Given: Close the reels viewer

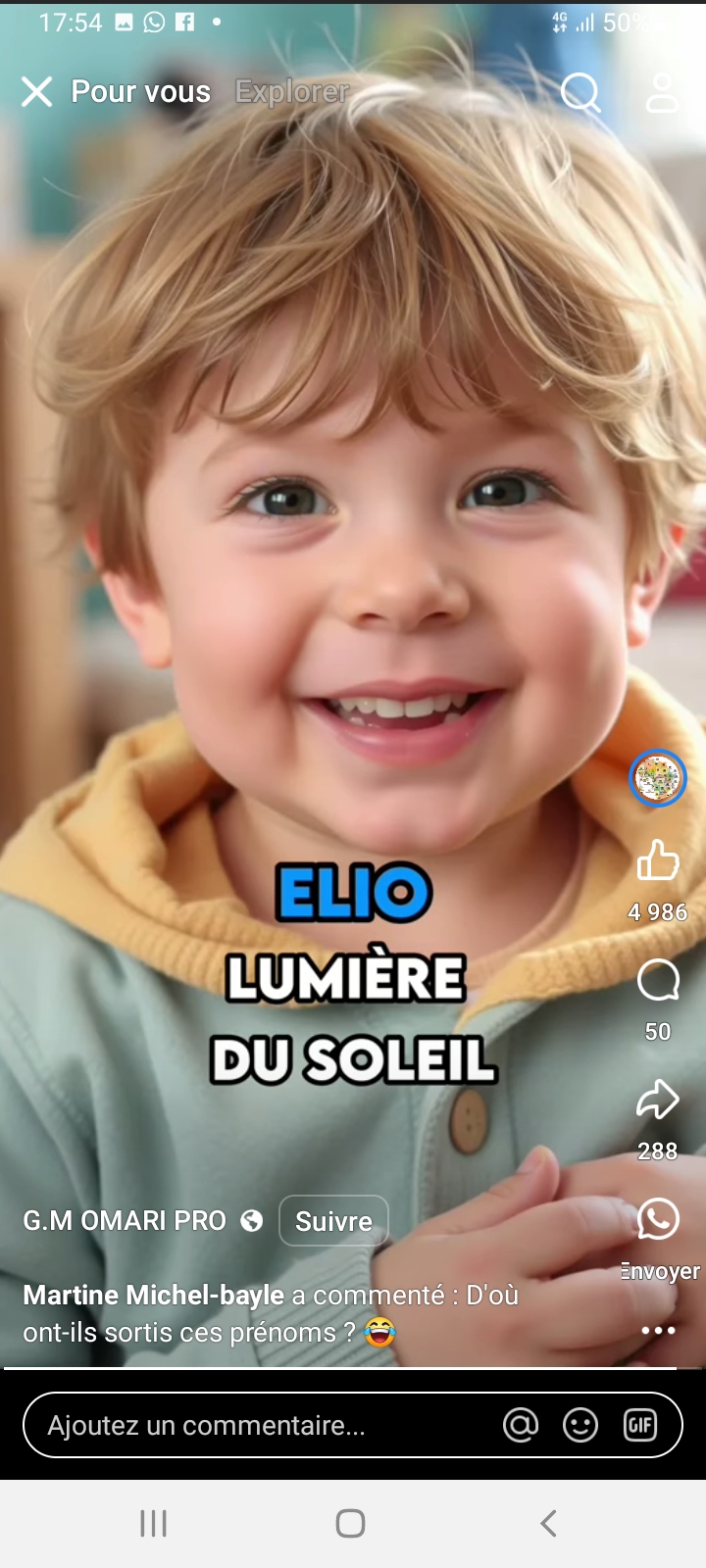Looking at the screenshot, I should coord(37,92).
